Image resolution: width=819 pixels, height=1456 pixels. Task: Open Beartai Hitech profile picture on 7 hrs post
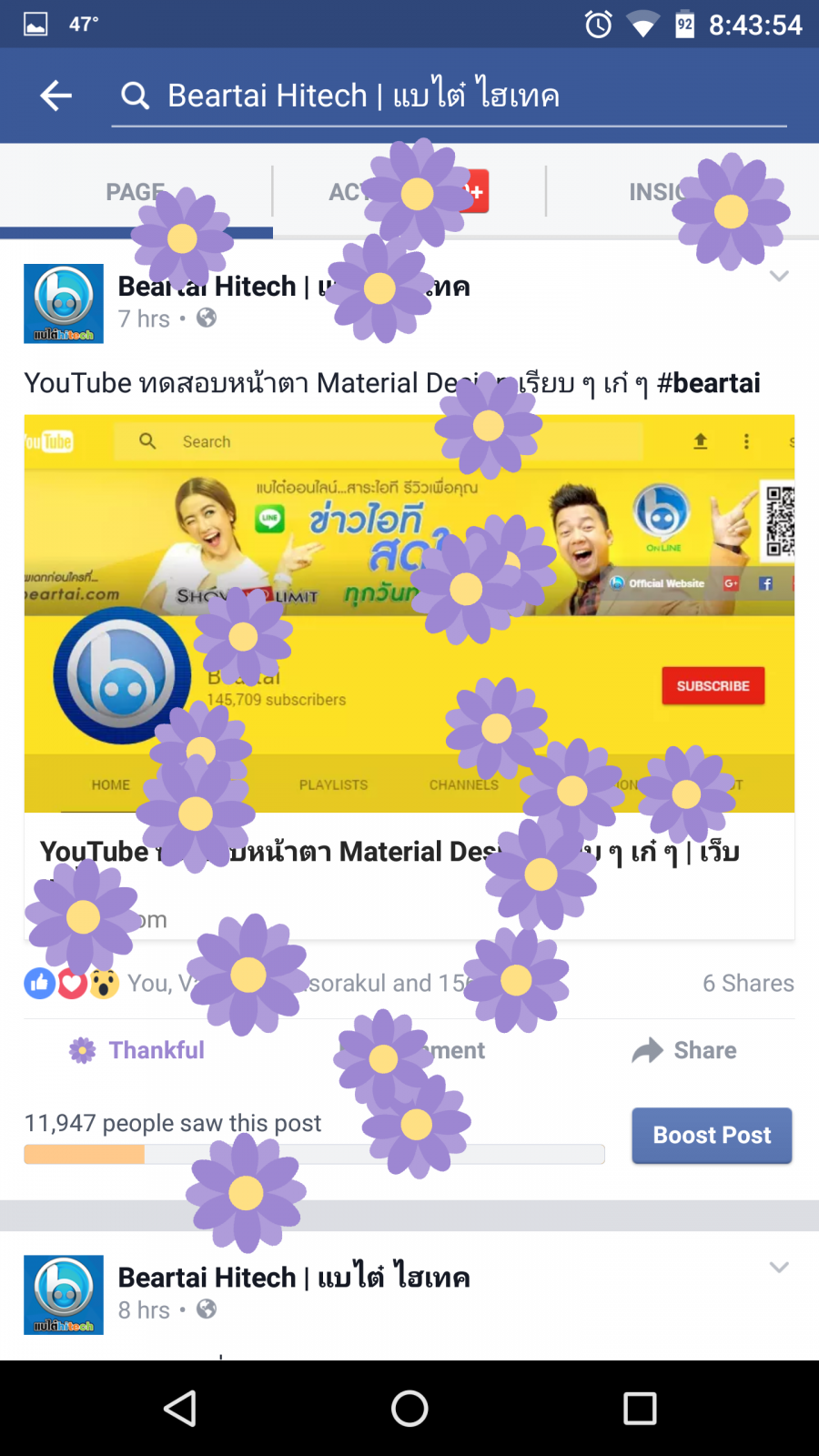pos(64,304)
